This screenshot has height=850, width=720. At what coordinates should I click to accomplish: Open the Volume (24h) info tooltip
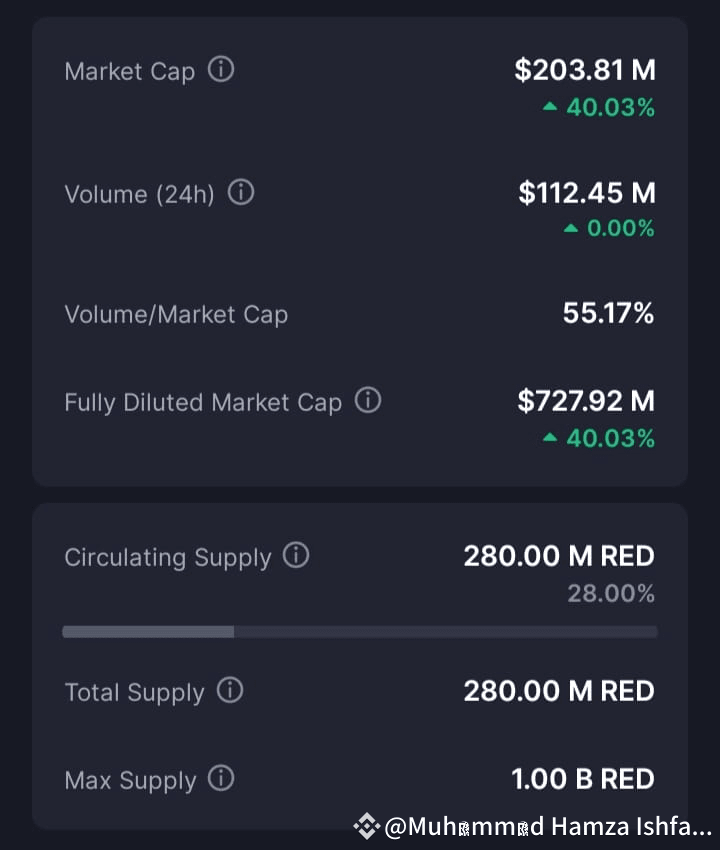coord(240,193)
